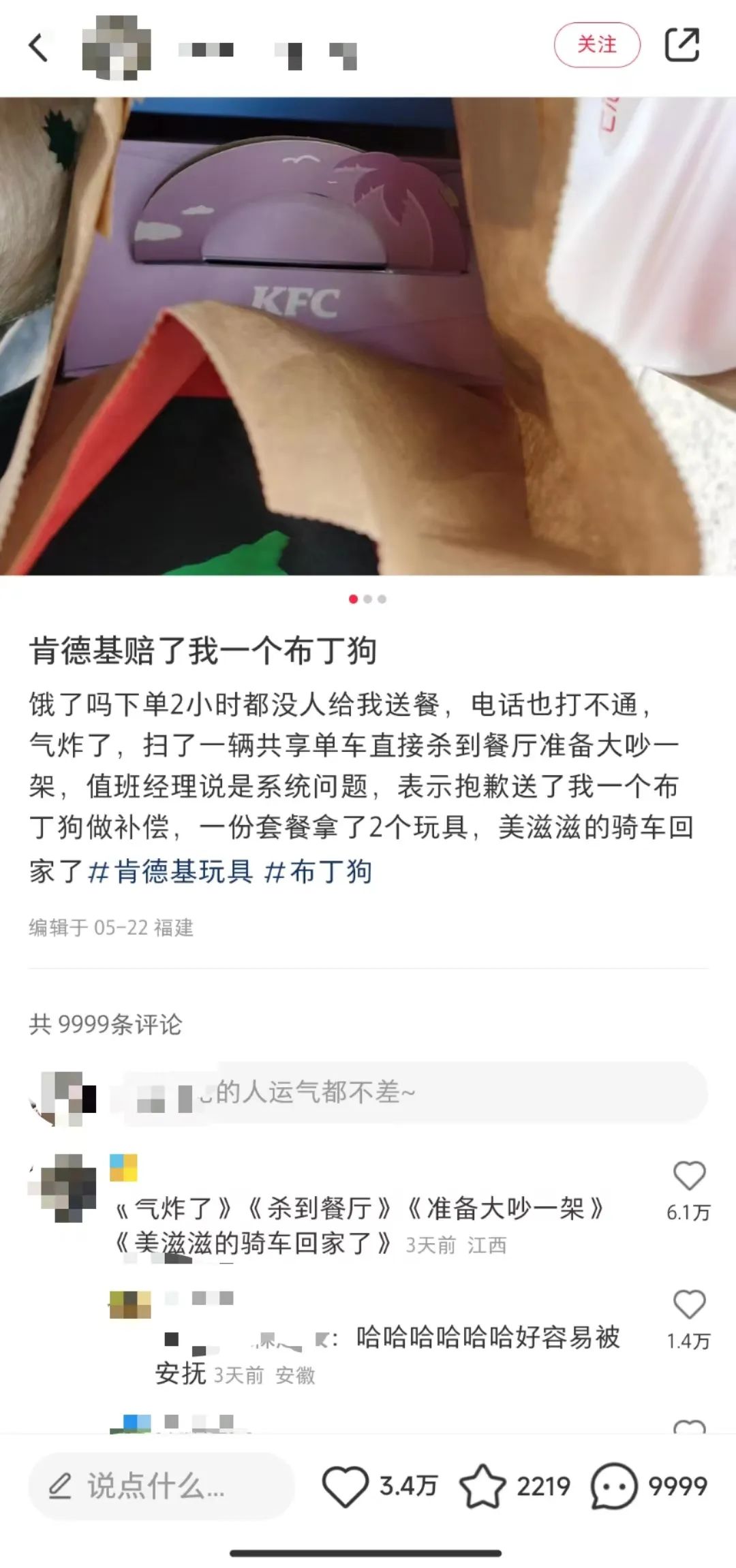
Task: Follow the author with 关注 button
Action: tap(597, 45)
